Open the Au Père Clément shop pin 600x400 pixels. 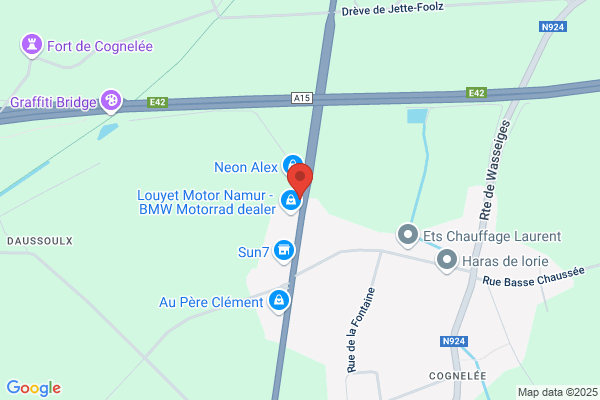pos(279,301)
